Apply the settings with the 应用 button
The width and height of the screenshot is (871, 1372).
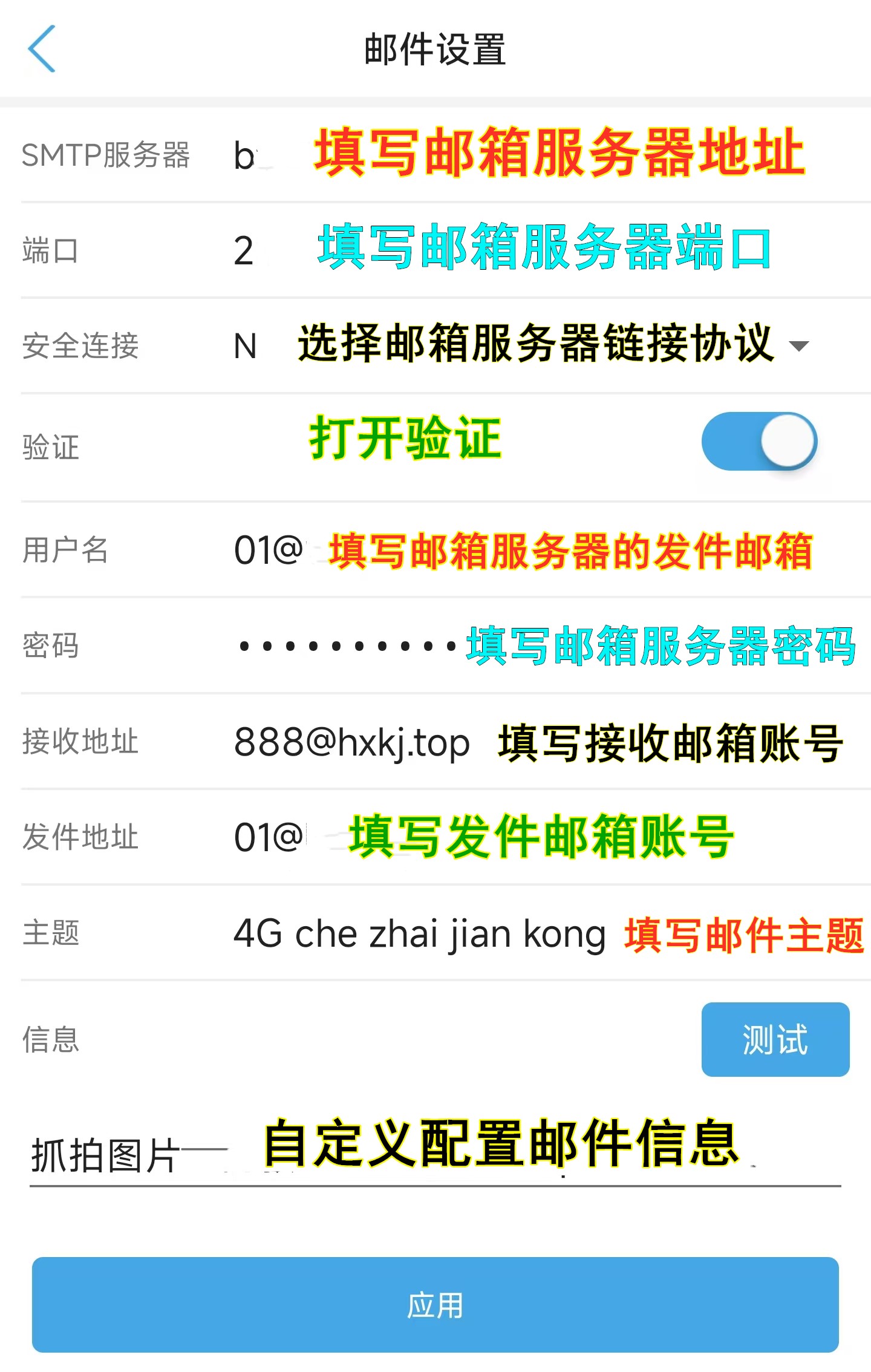pyautogui.click(x=435, y=1305)
